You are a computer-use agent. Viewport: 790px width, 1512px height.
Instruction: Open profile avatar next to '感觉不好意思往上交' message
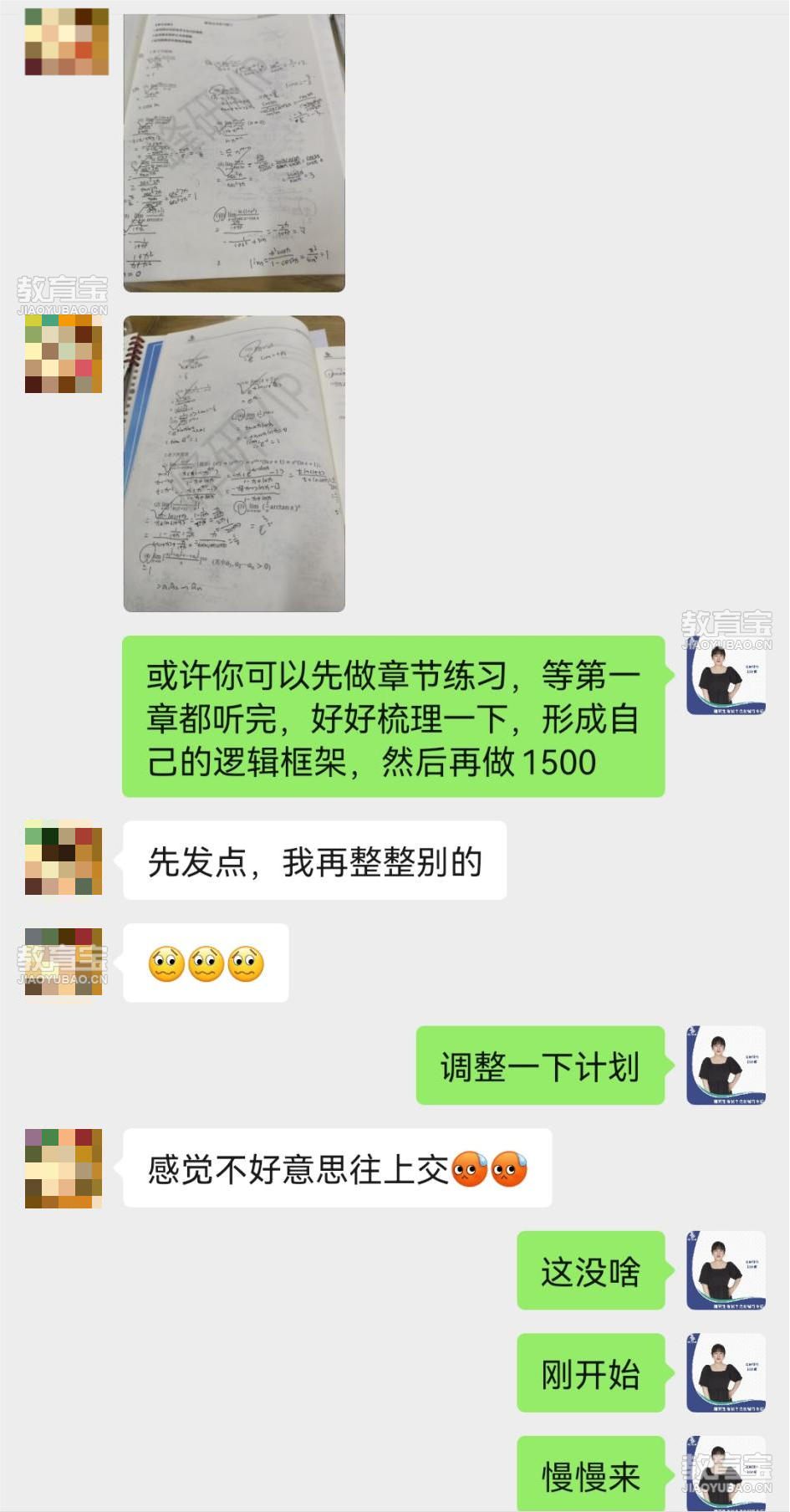tap(64, 1168)
